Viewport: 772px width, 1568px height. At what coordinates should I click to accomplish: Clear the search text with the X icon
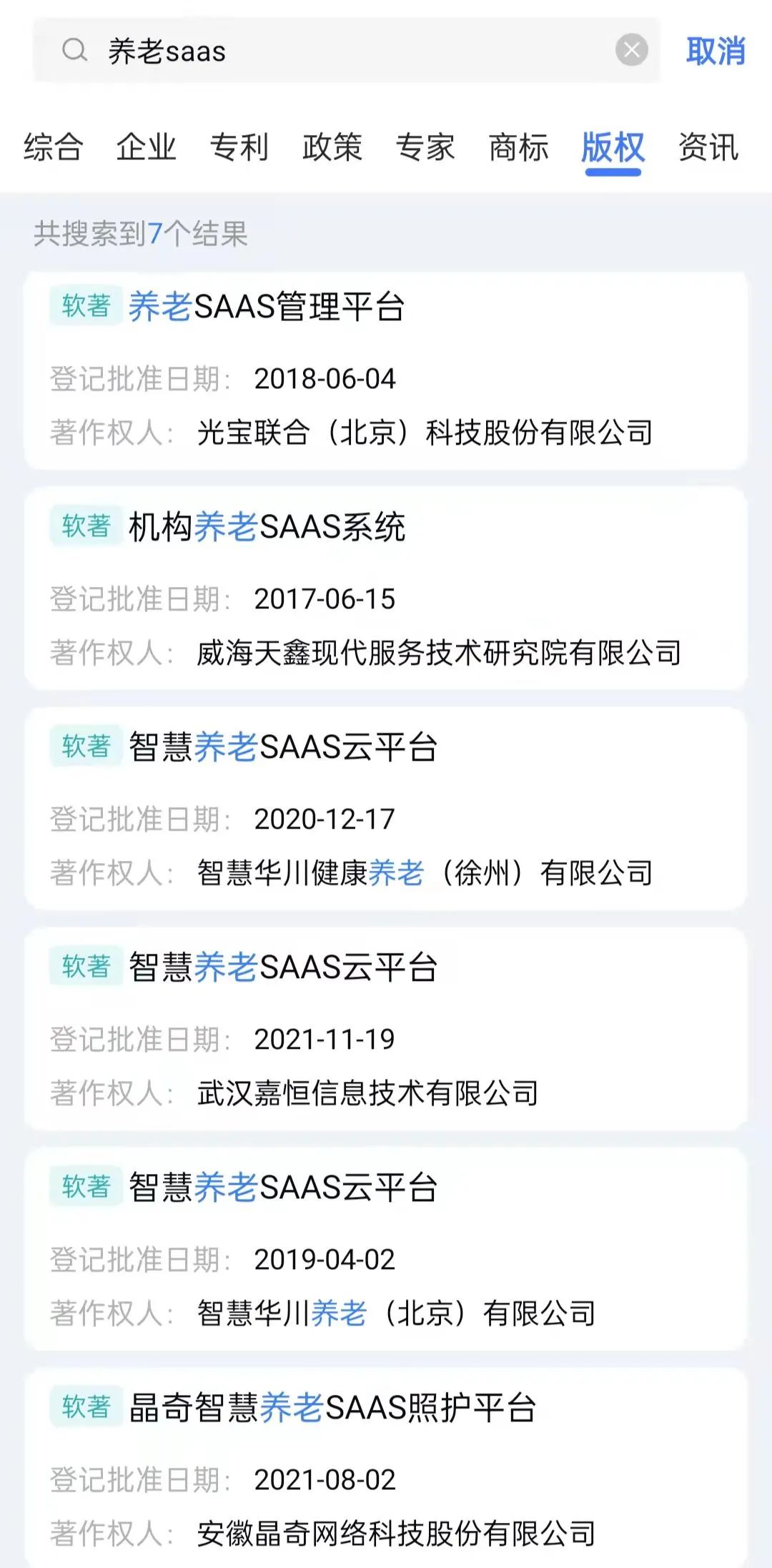point(631,51)
